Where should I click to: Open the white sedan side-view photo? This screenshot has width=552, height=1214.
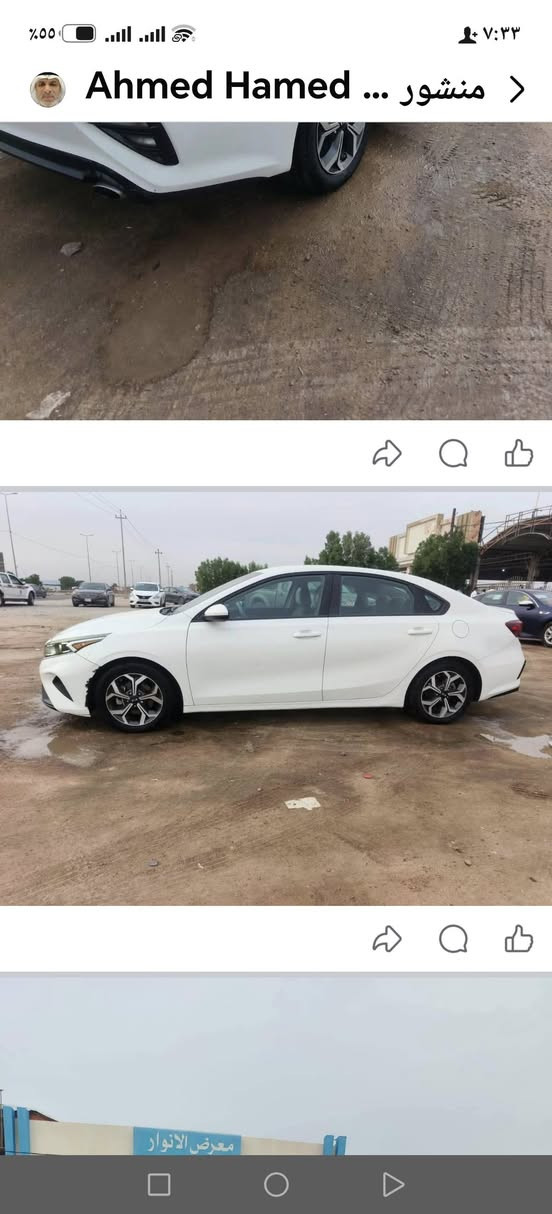pyautogui.click(x=276, y=698)
